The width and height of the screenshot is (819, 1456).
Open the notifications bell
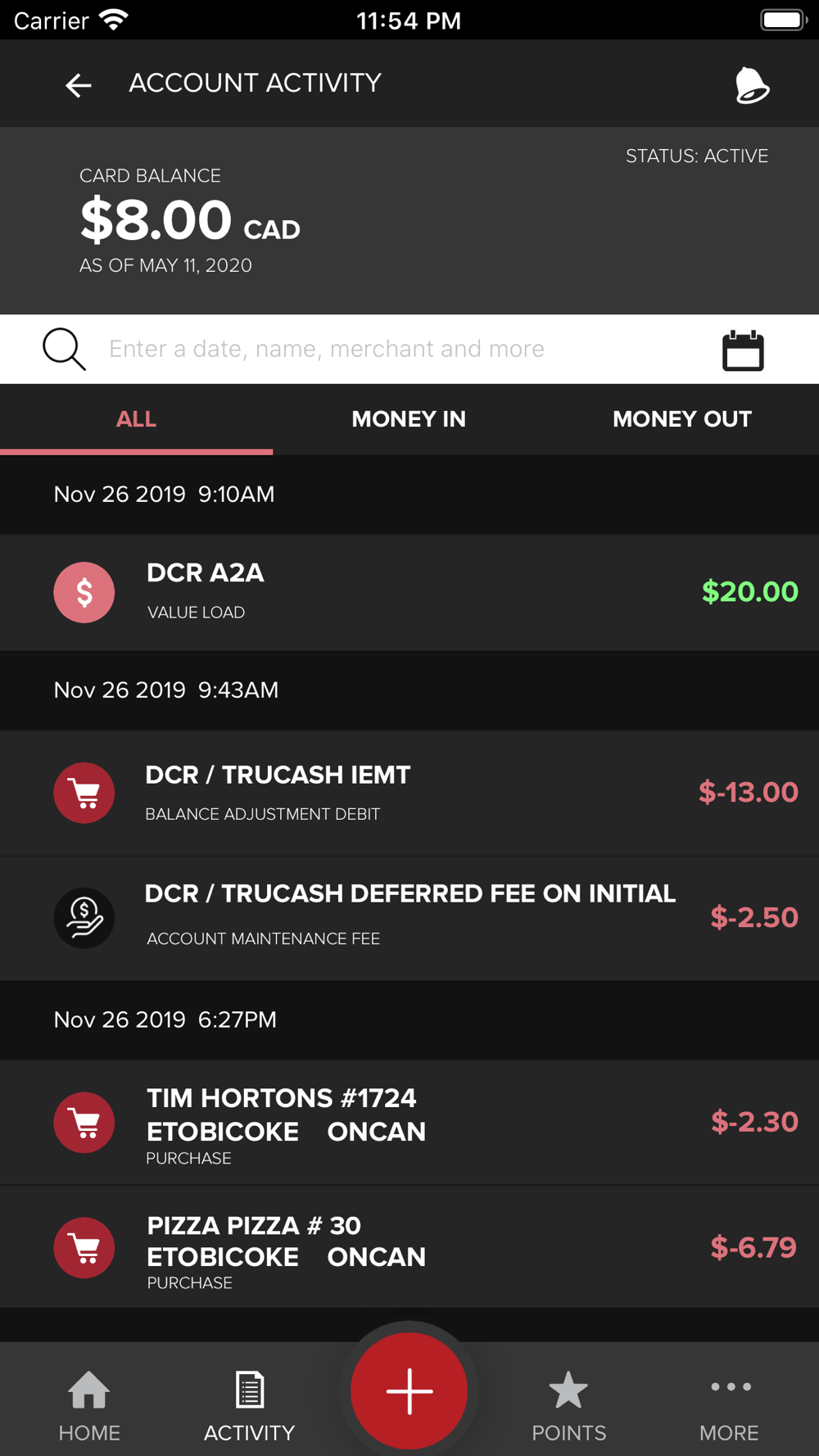[x=751, y=85]
